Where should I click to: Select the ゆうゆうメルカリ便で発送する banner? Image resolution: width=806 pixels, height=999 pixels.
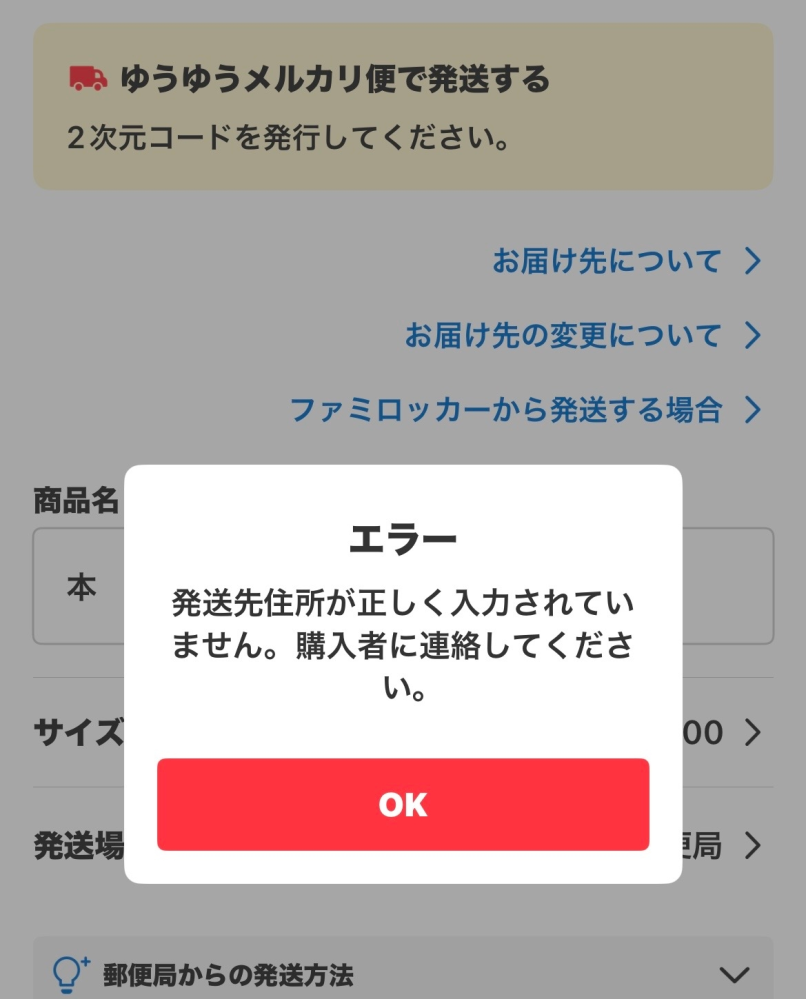click(402, 110)
